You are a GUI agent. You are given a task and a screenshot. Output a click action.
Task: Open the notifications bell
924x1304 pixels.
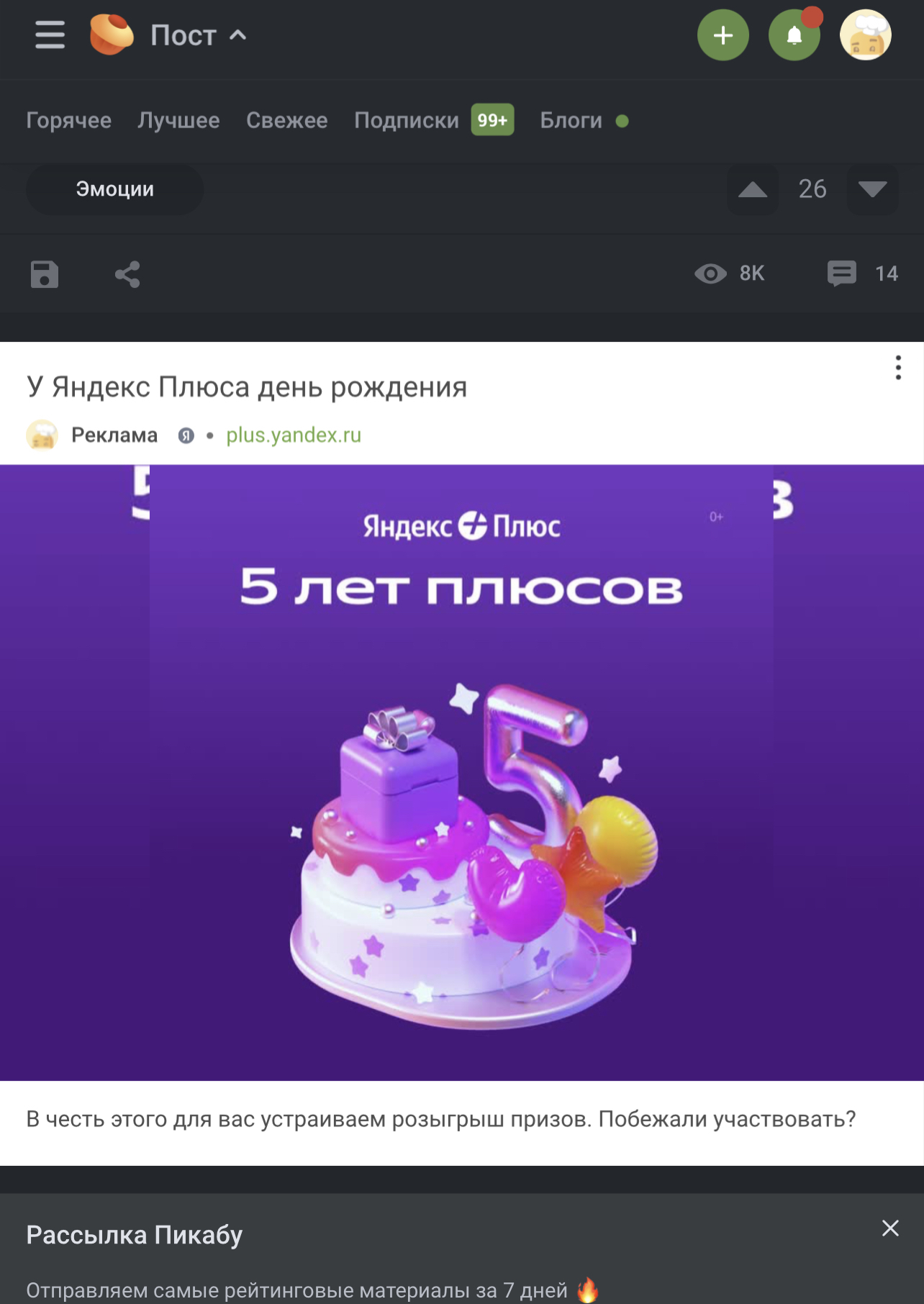tap(794, 35)
